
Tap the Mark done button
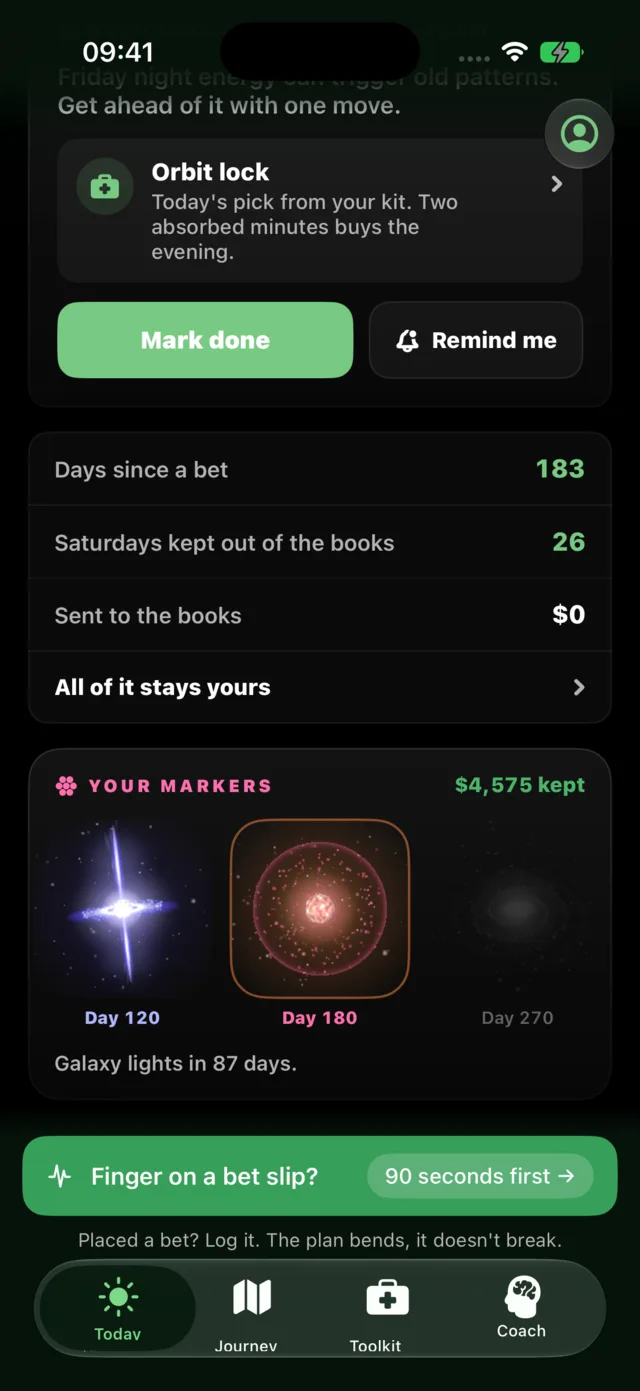[205, 340]
